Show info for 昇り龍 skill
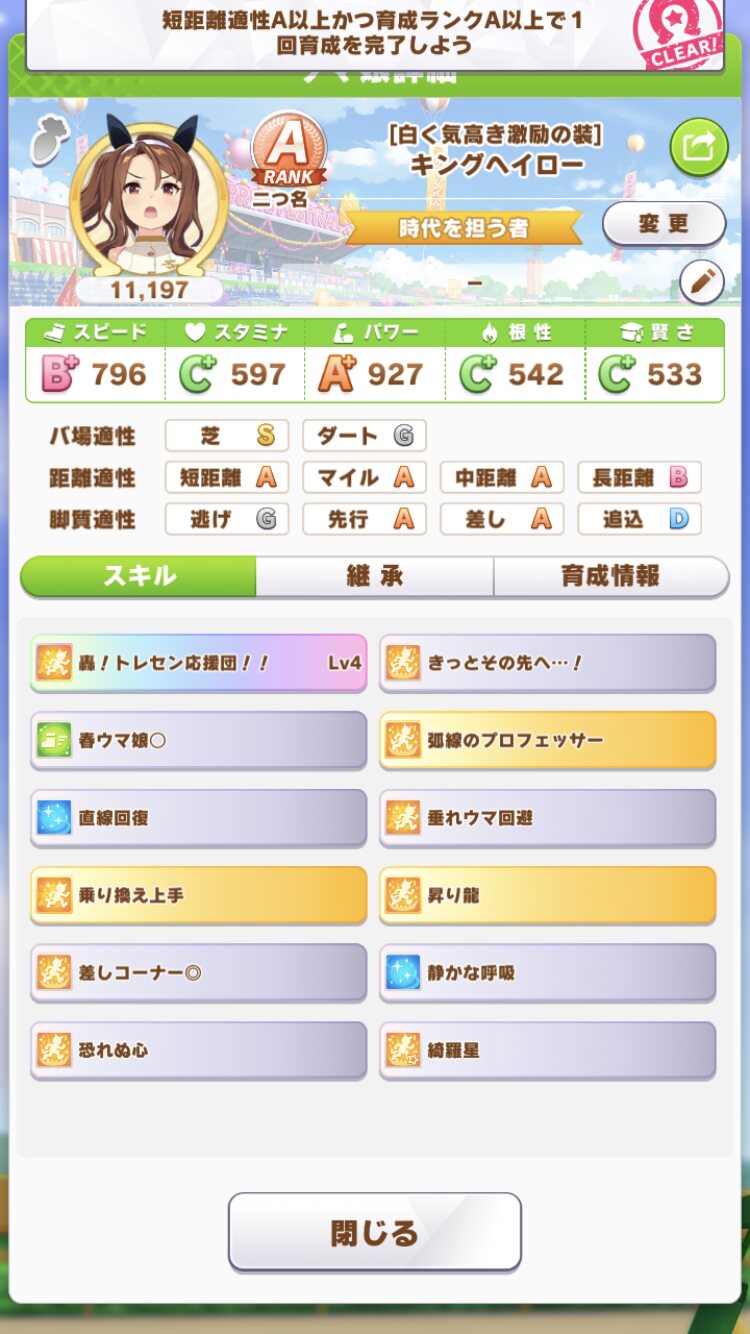The height and width of the screenshot is (1334, 750). tap(547, 895)
